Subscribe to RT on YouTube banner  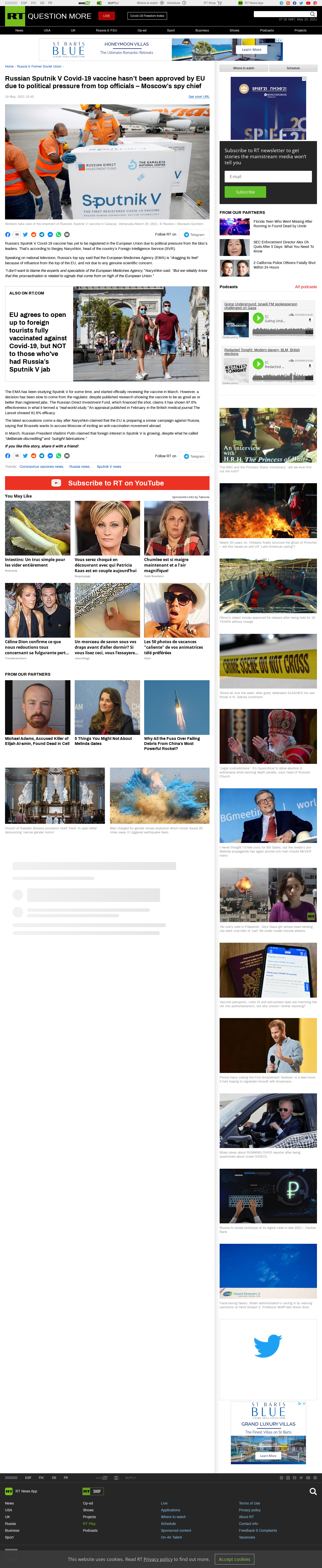pos(107,483)
